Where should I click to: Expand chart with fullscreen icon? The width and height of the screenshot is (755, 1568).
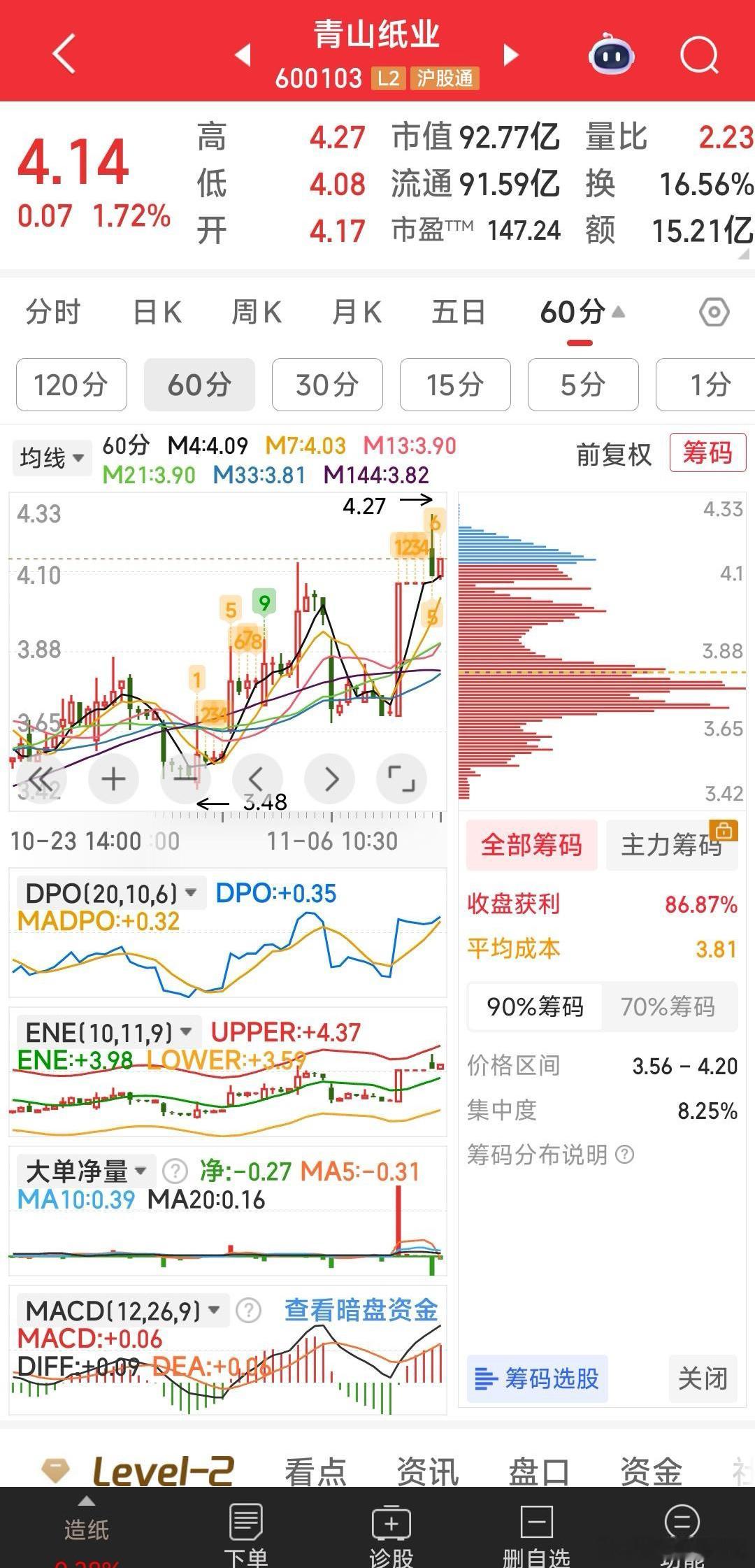(402, 778)
